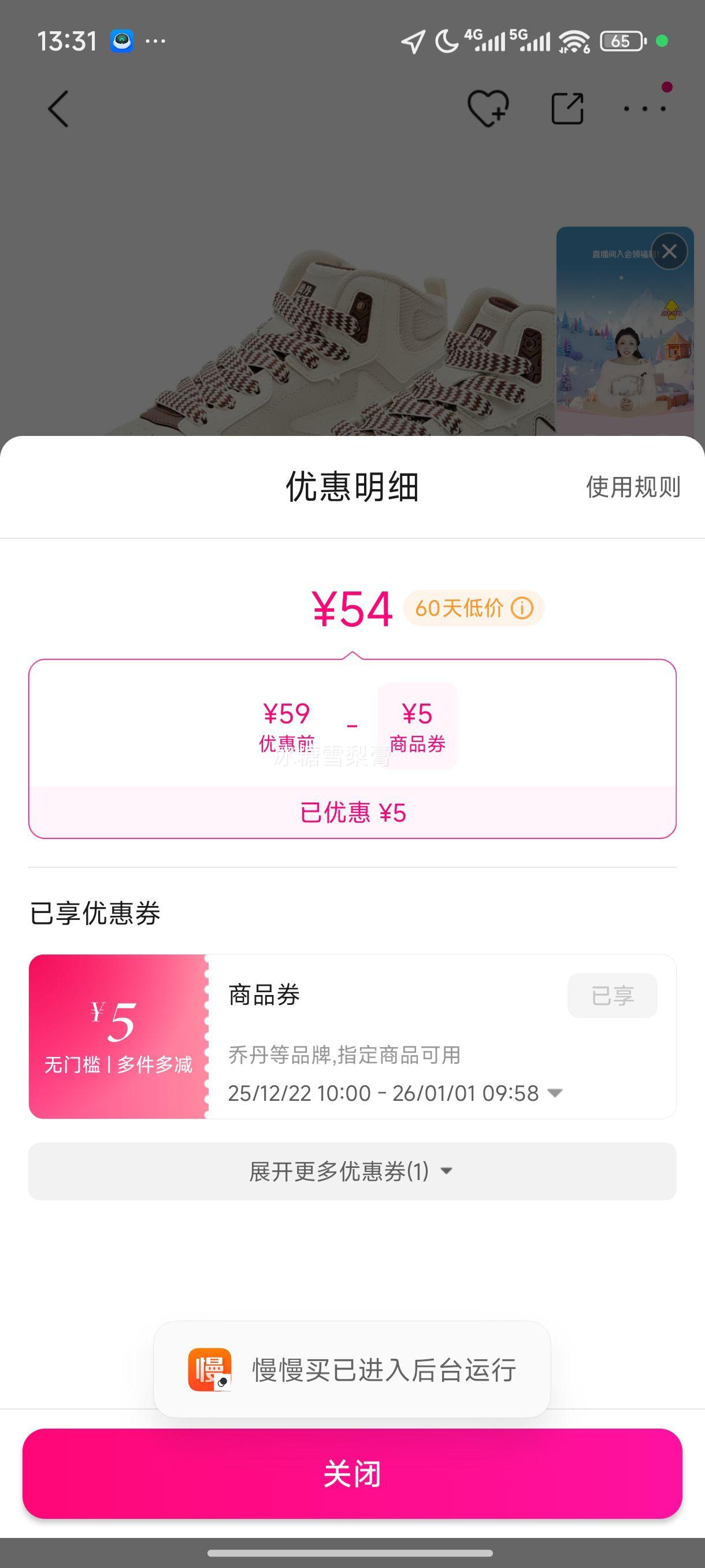Tap the 60天低价 info icon

(x=522, y=608)
